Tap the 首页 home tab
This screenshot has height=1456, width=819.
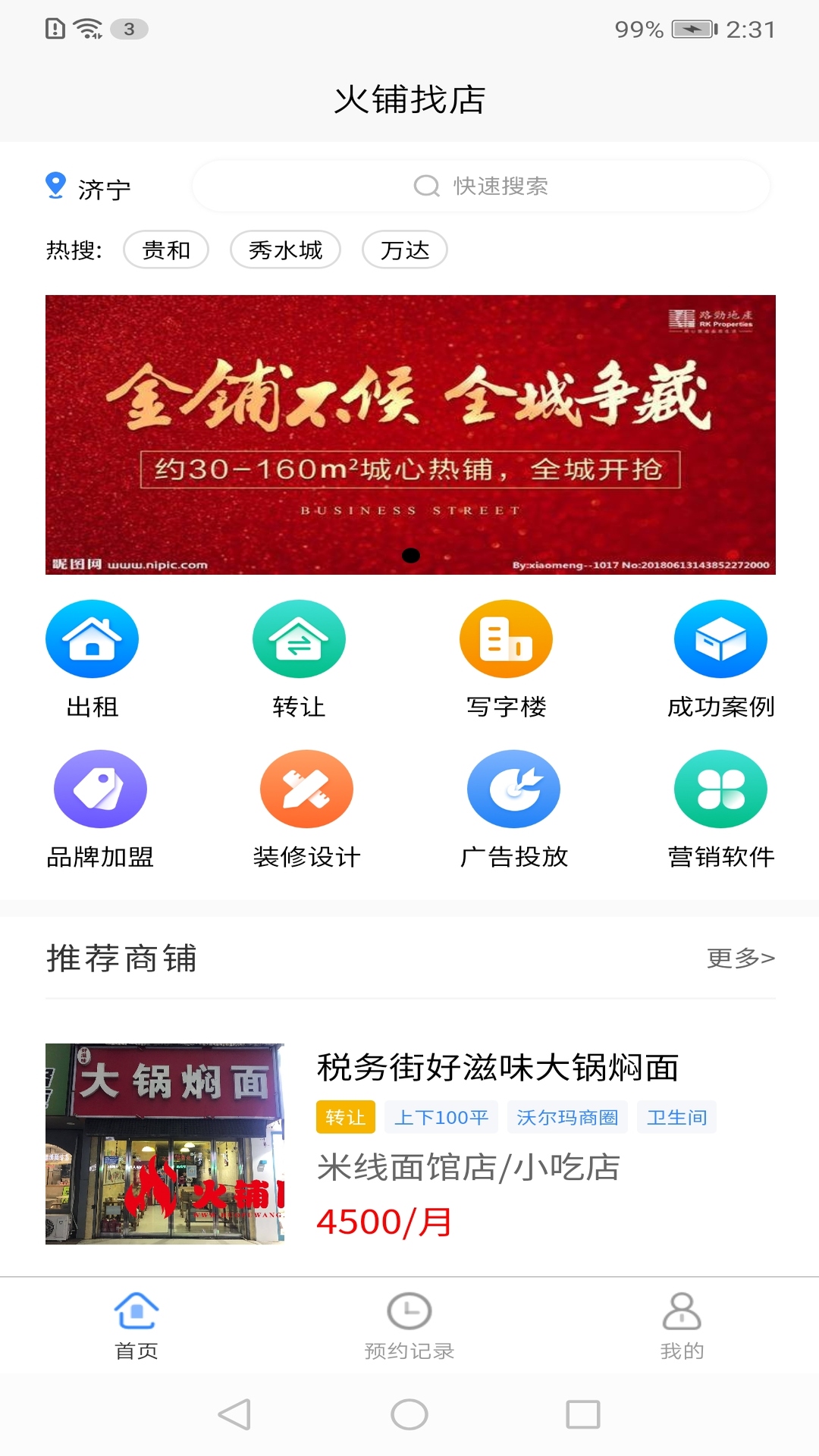[x=136, y=1326]
